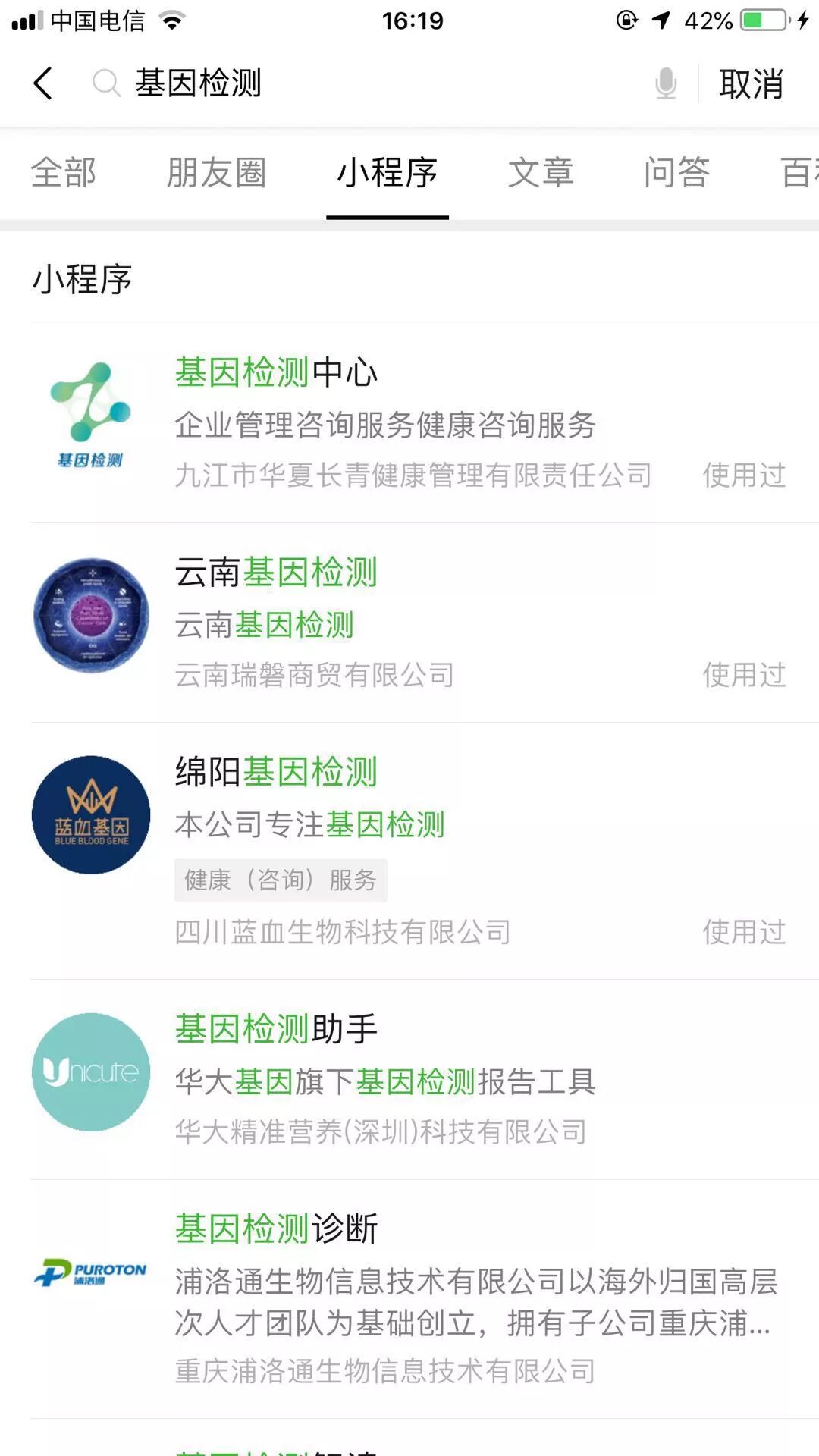Screen dimensions: 819x1456
Task: Start voice search with the microphone
Action: click(x=666, y=83)
